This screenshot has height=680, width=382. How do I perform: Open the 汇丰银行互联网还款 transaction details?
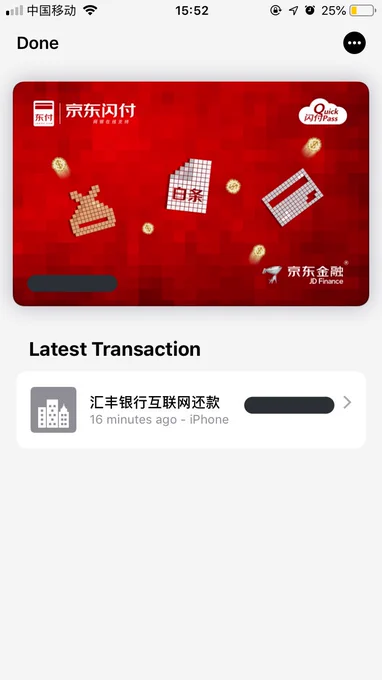pos(191,409)
